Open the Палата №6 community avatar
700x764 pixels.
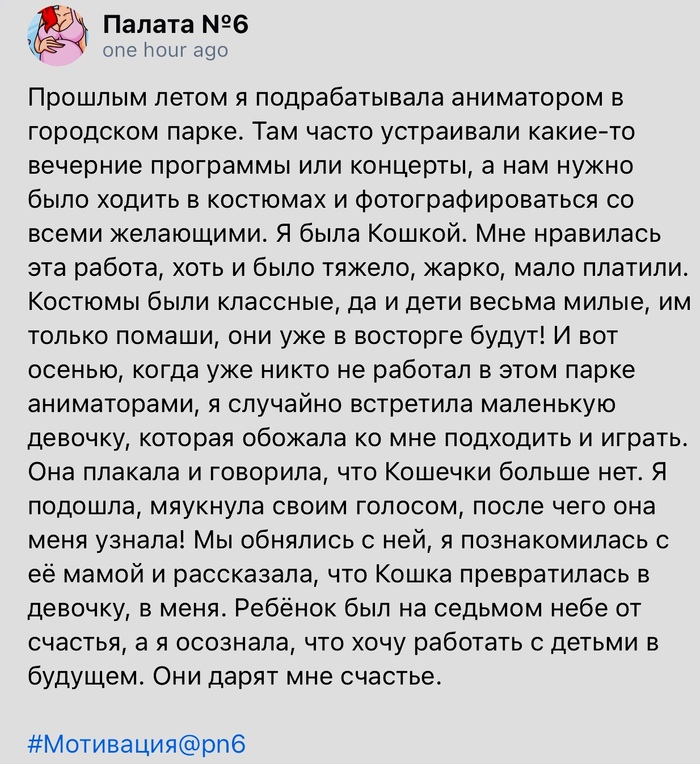[x=54, y=34]
